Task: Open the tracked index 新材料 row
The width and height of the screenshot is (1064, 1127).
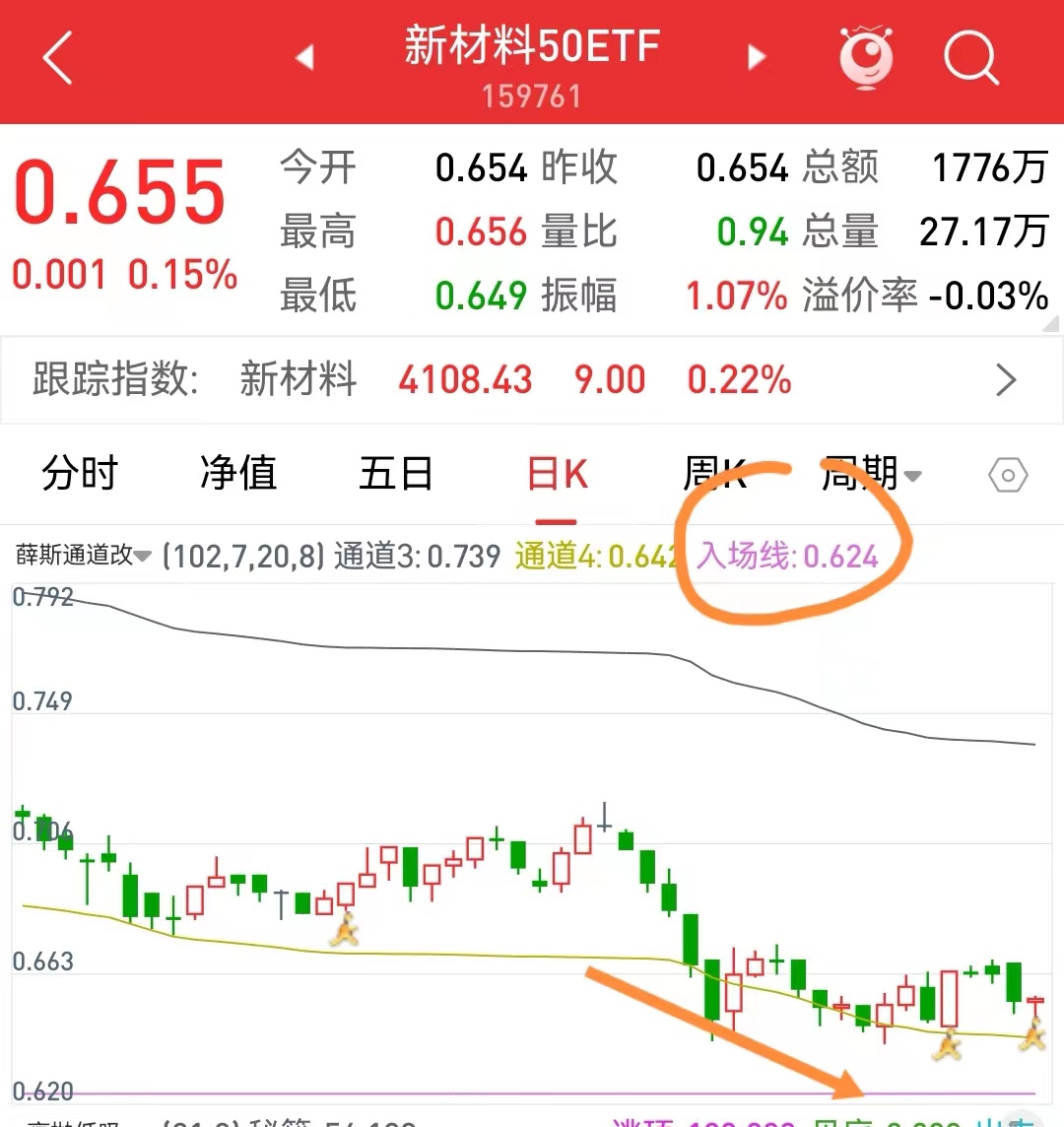Action: click(532, 379)
